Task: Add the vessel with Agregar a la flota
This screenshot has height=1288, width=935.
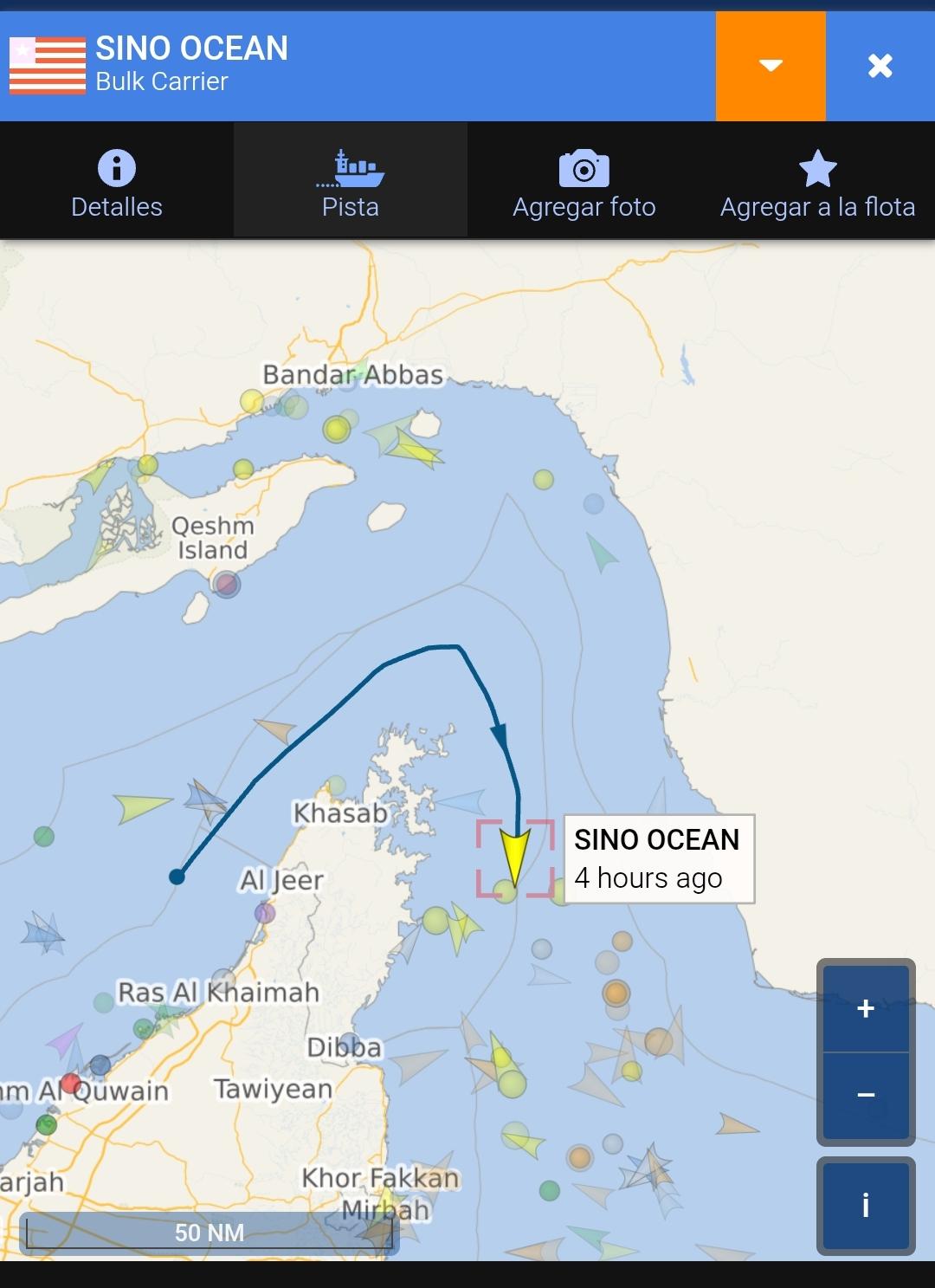Action: pyautogui.click(x=817, y=182)
